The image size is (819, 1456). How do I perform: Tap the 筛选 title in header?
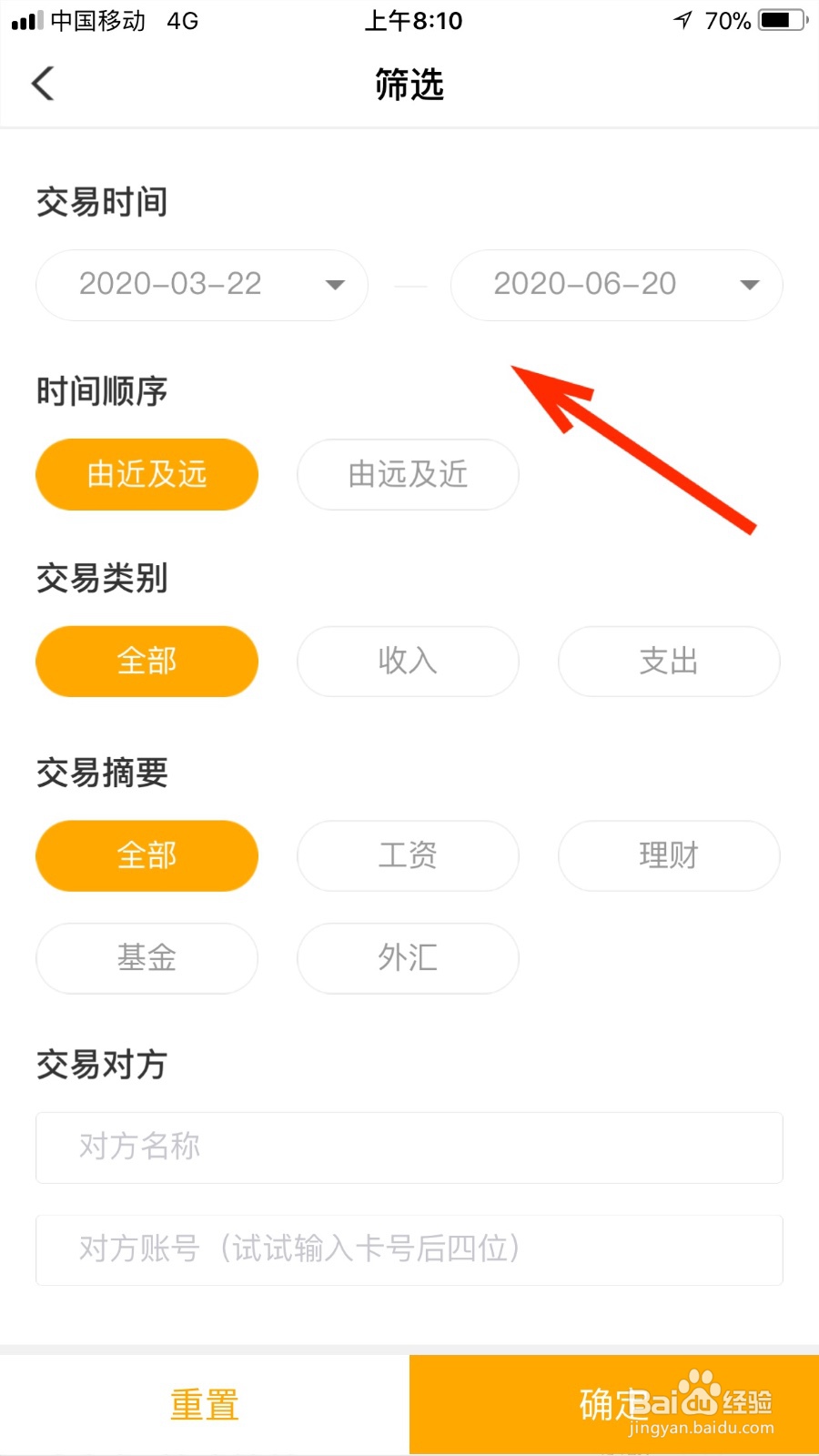(409, 83)
